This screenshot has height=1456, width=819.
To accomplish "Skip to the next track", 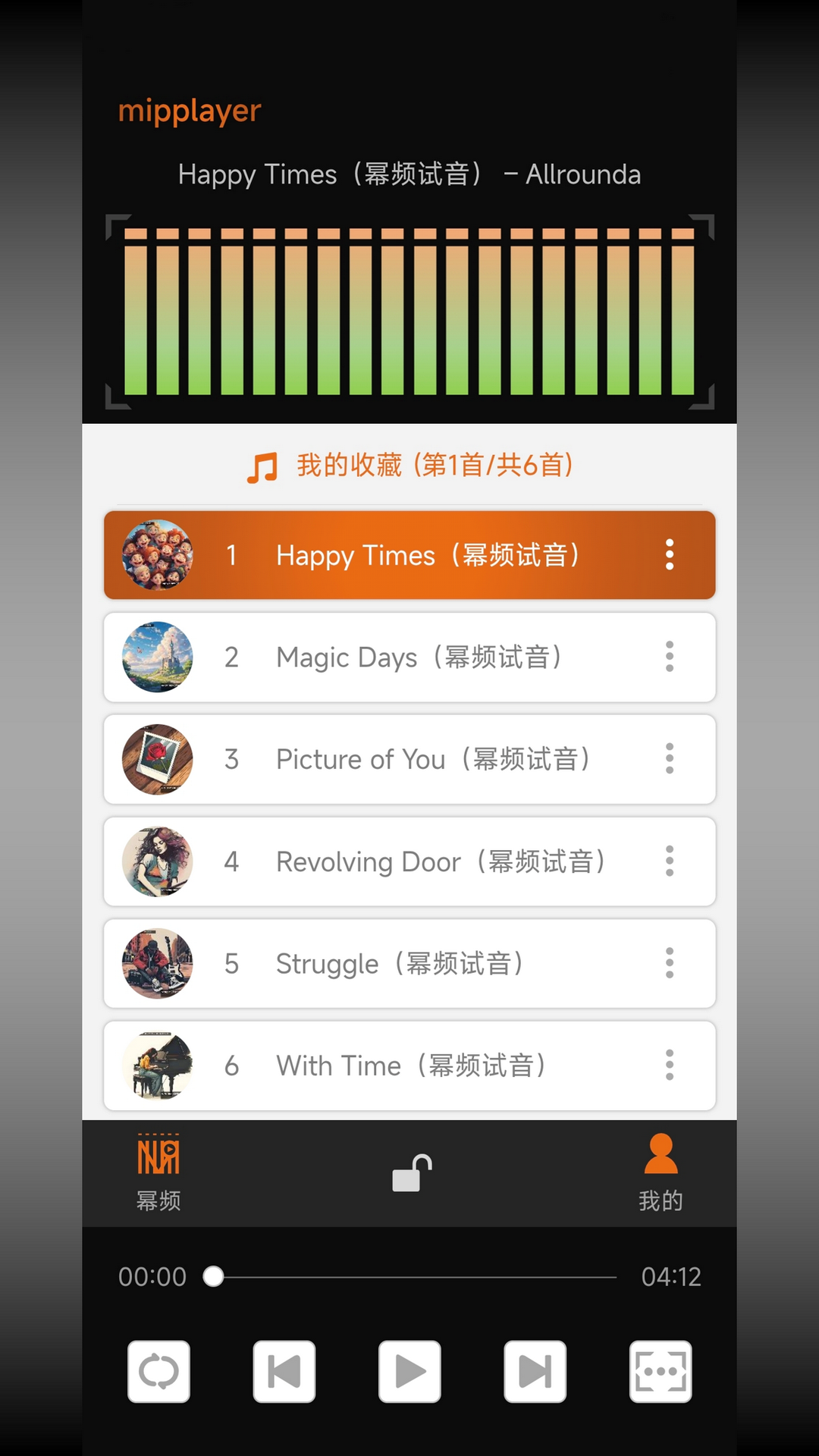I will tap(535, 1371).
